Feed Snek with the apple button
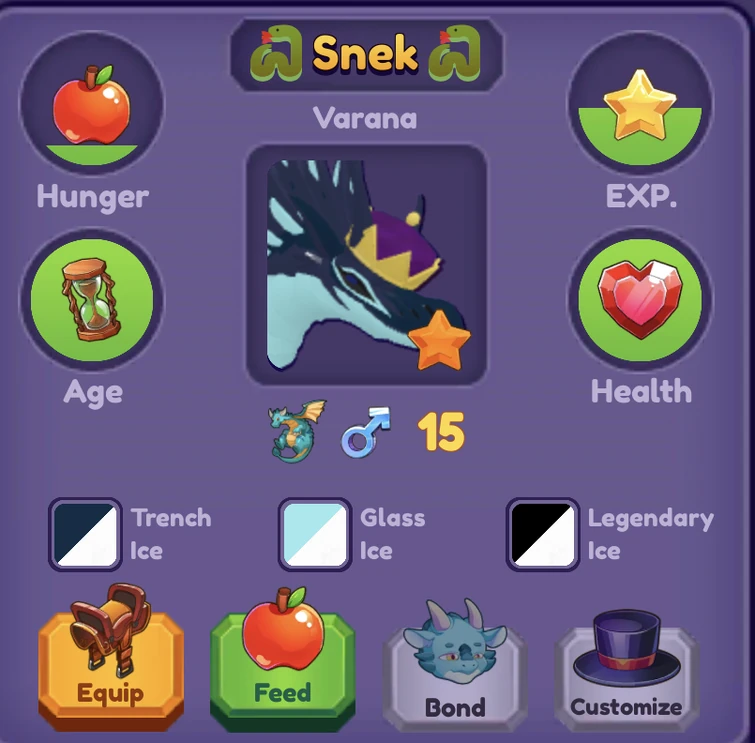 tap(282, 662)
